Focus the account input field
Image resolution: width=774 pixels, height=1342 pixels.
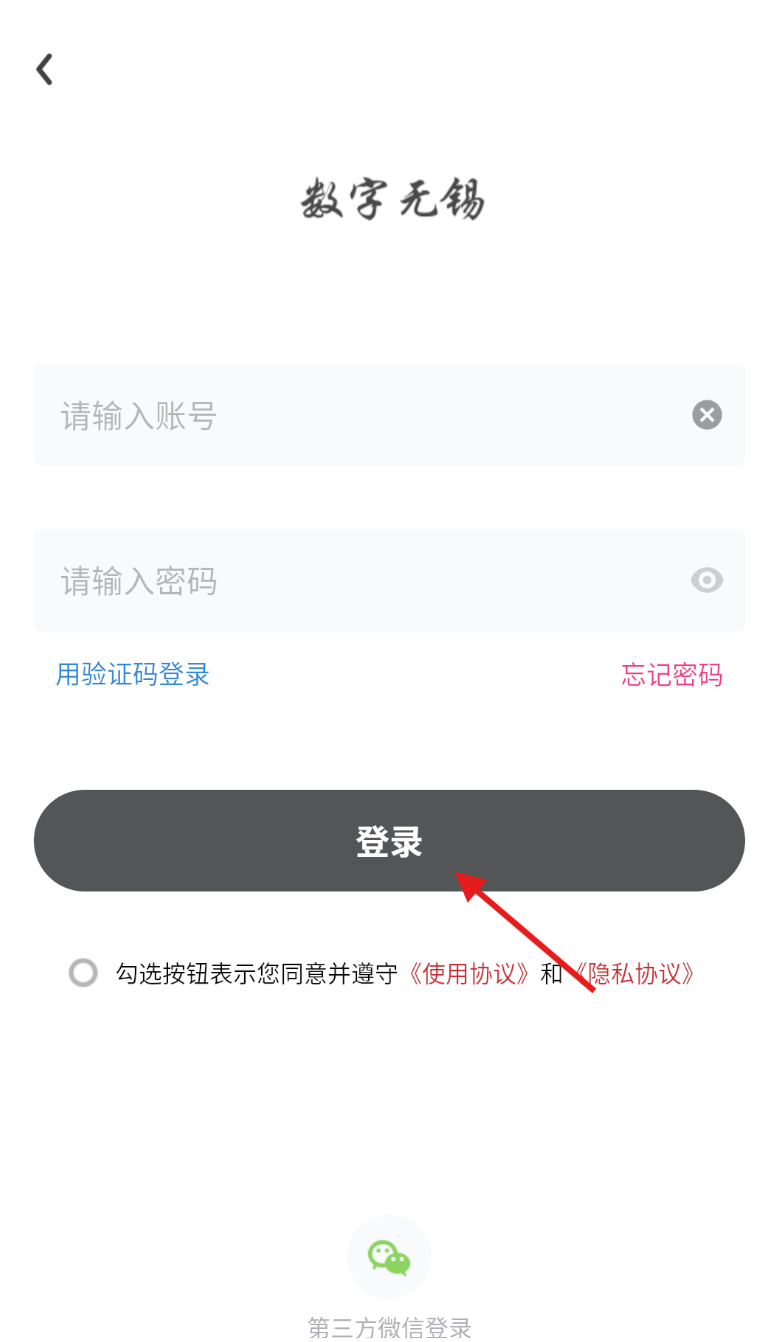pyautogui.click(x=389, y=415)
